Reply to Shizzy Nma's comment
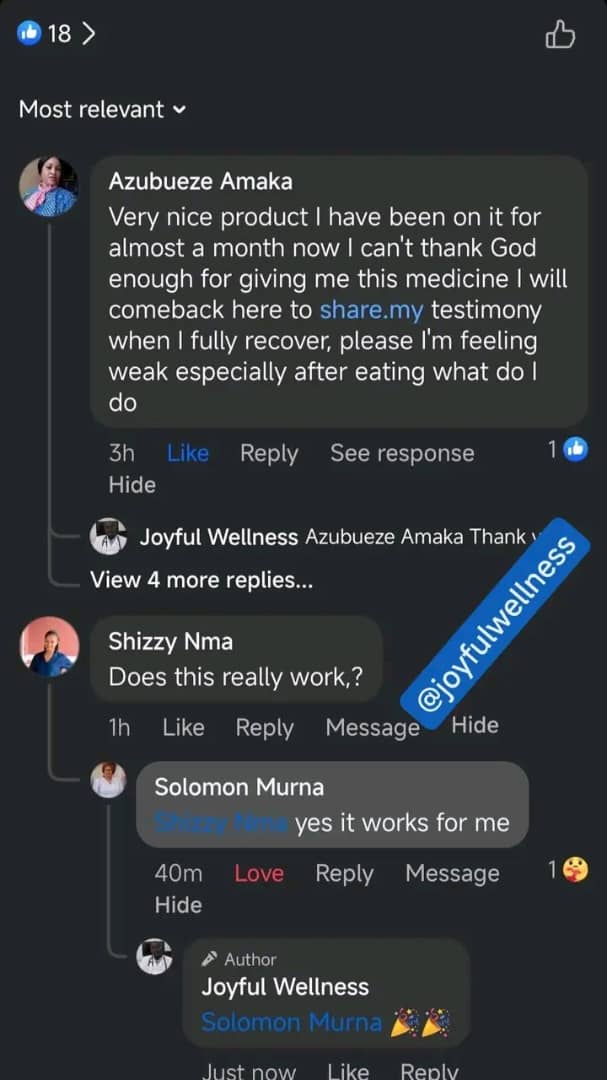 tap(264, 728)
